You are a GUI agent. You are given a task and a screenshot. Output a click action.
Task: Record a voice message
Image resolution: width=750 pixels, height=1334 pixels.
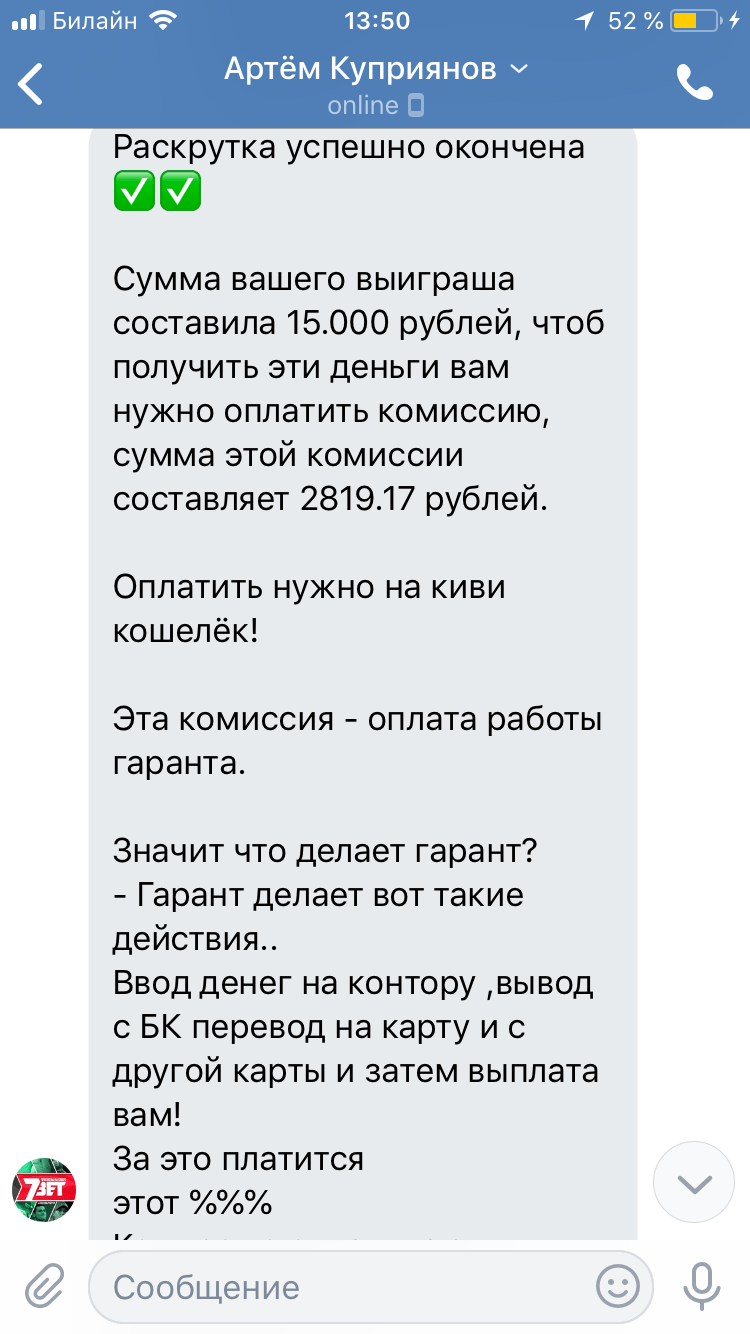[702, 1285]
